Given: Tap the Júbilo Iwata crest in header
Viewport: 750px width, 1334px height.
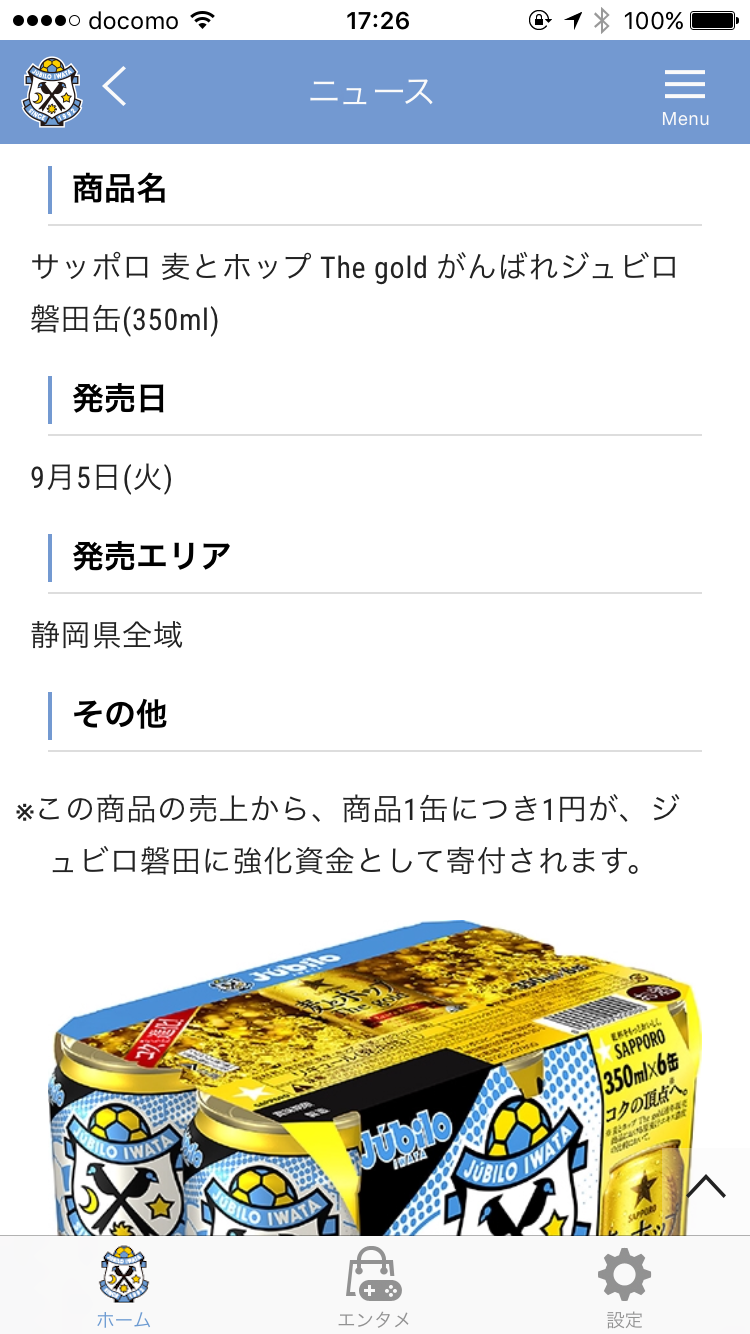Looking at the screenshot, I should click(49, 92).
